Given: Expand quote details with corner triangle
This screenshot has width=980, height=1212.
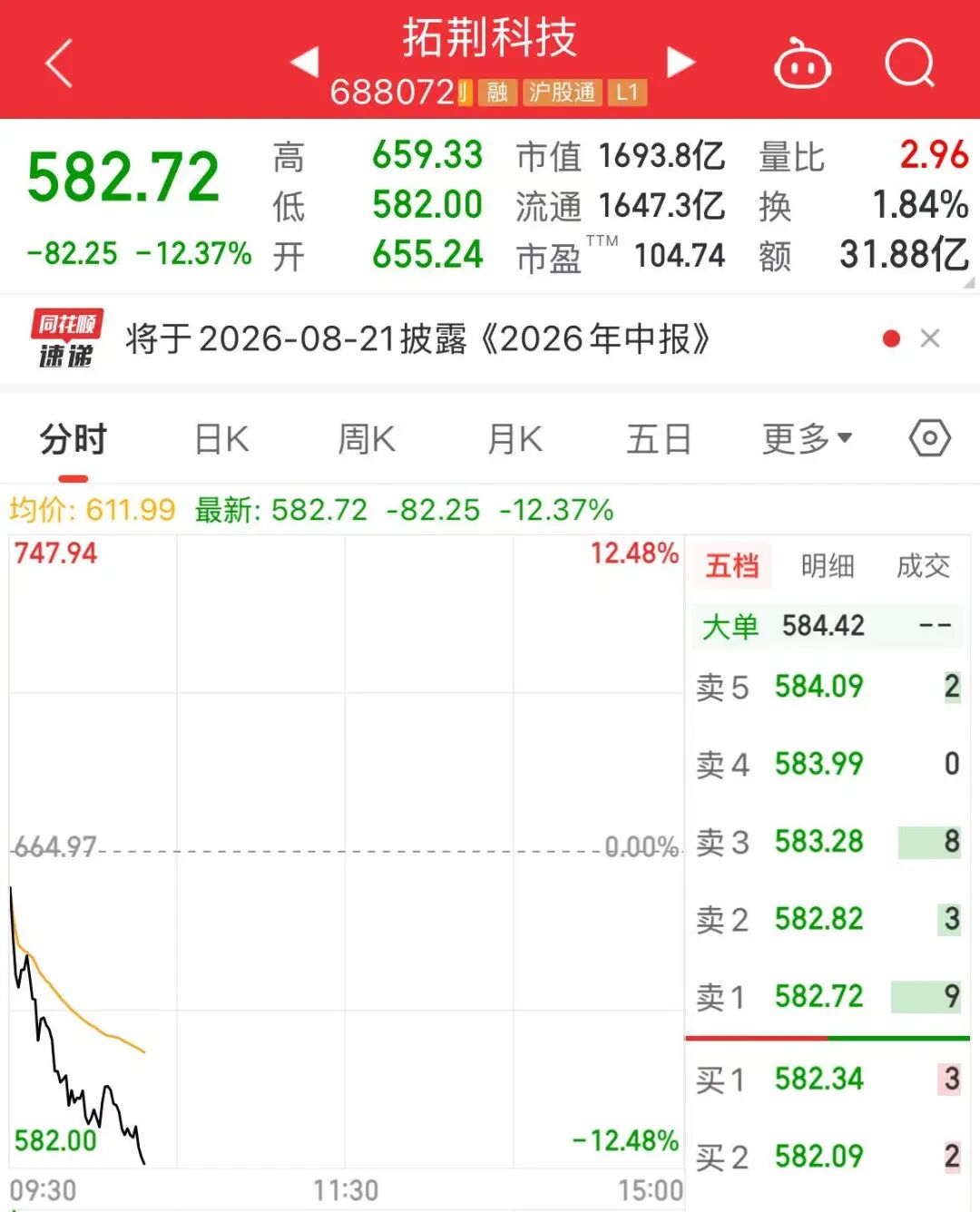Looking at the screenshot, I should [x=969, y=283].
